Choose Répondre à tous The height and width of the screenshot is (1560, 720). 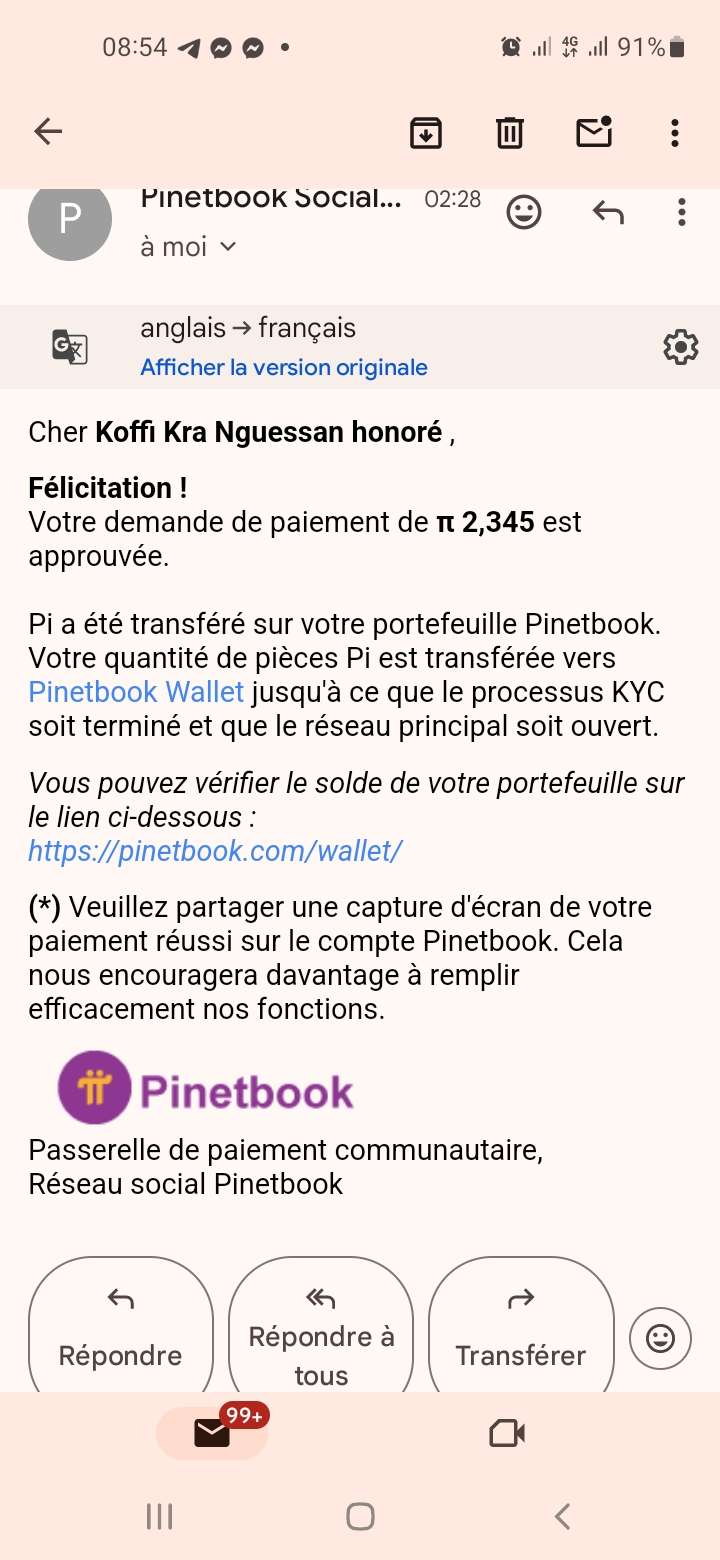click(321, 1330)
